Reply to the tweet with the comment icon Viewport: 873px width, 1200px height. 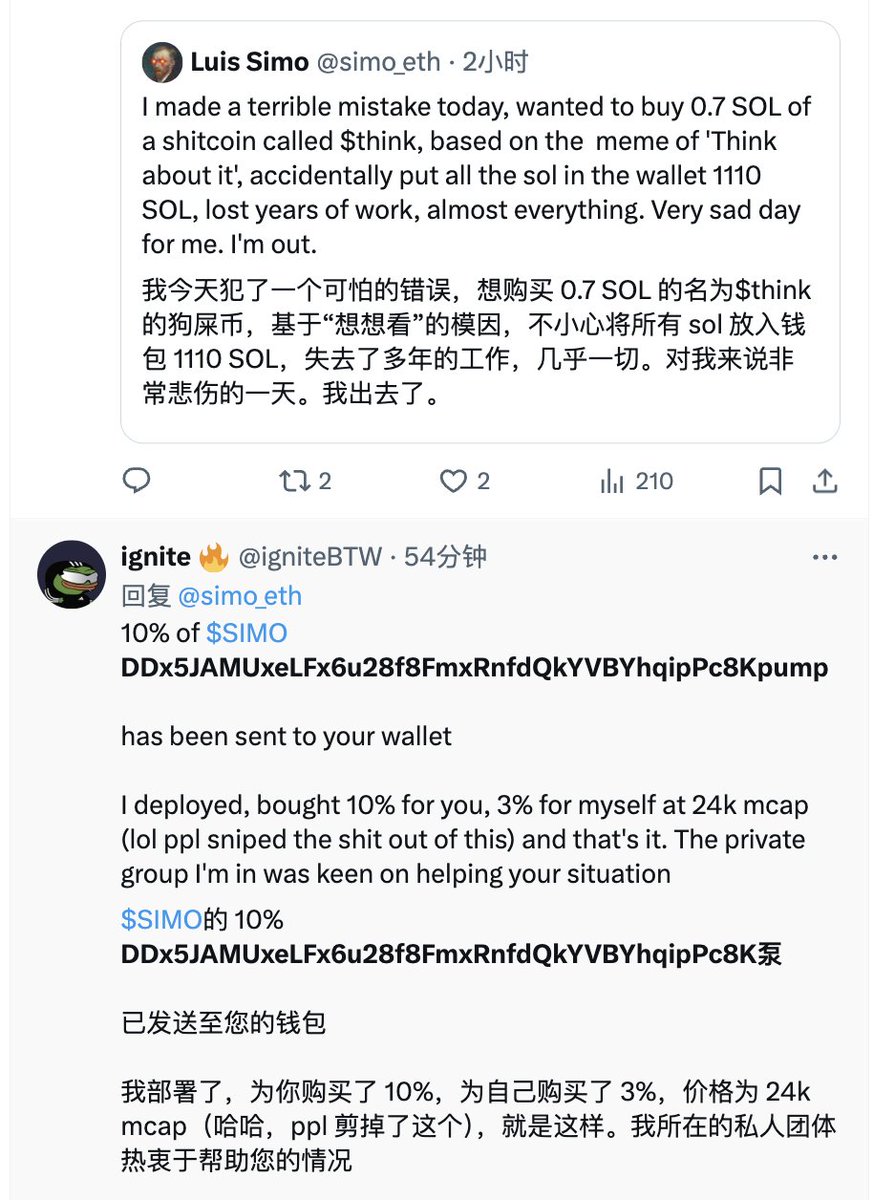click(x=136, y=482)
